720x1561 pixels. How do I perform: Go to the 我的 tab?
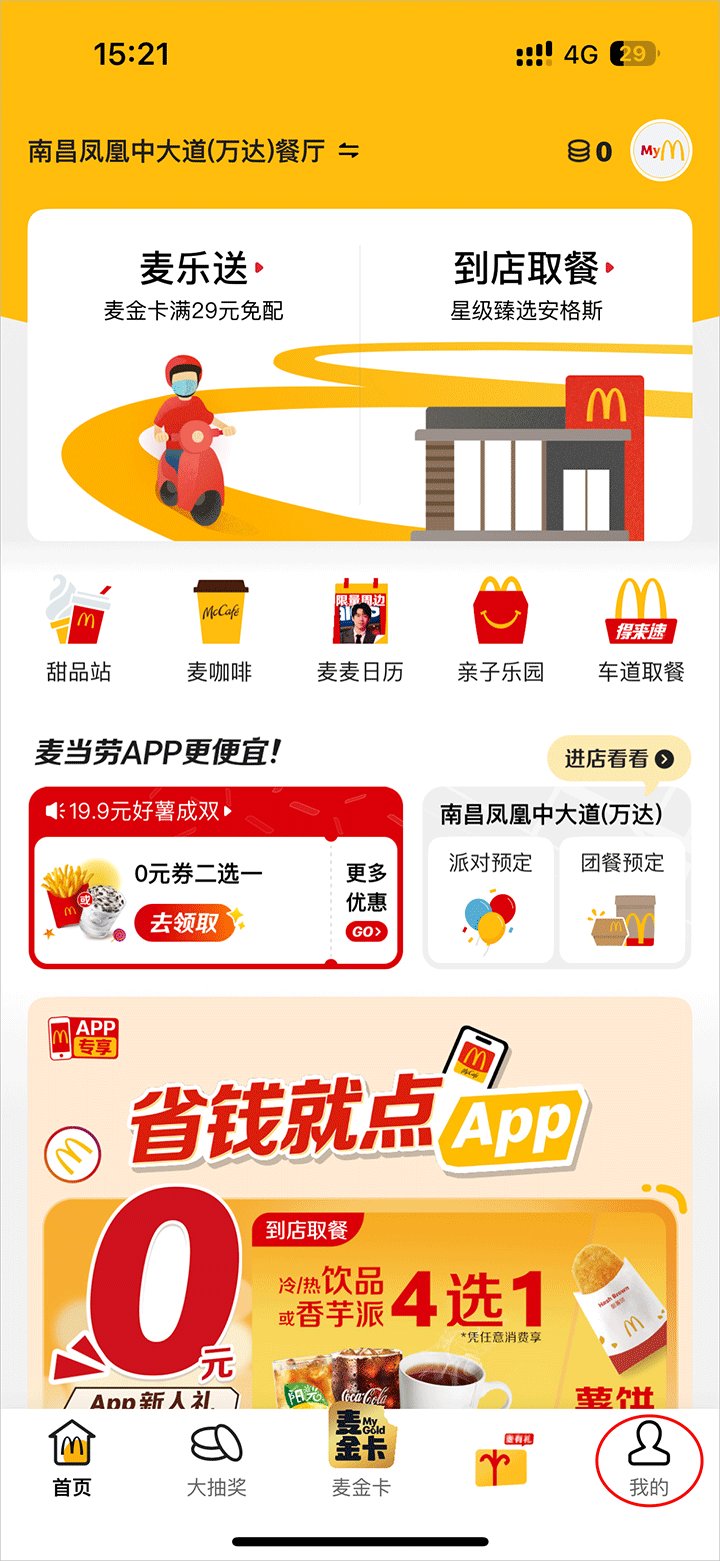click(x=648, y=1461)
